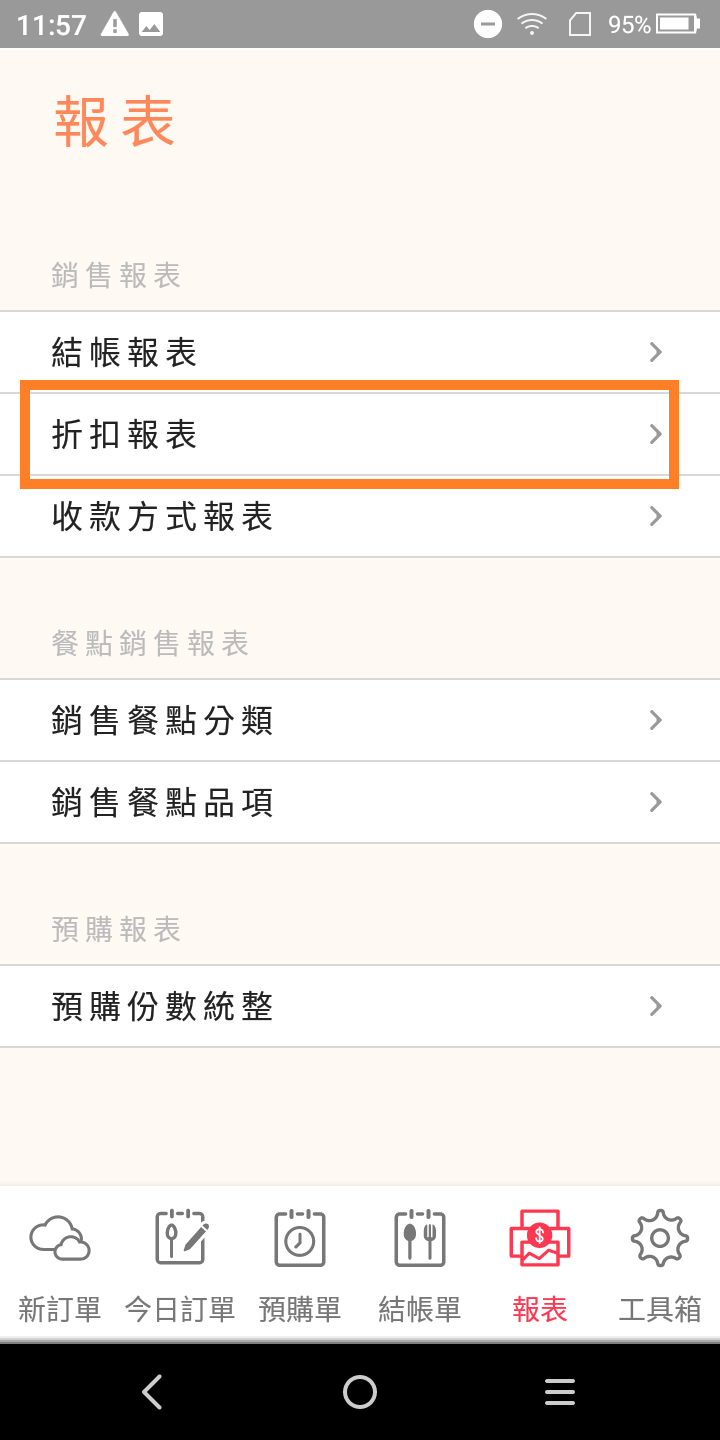Open the 收款方式報表 row

360,516
